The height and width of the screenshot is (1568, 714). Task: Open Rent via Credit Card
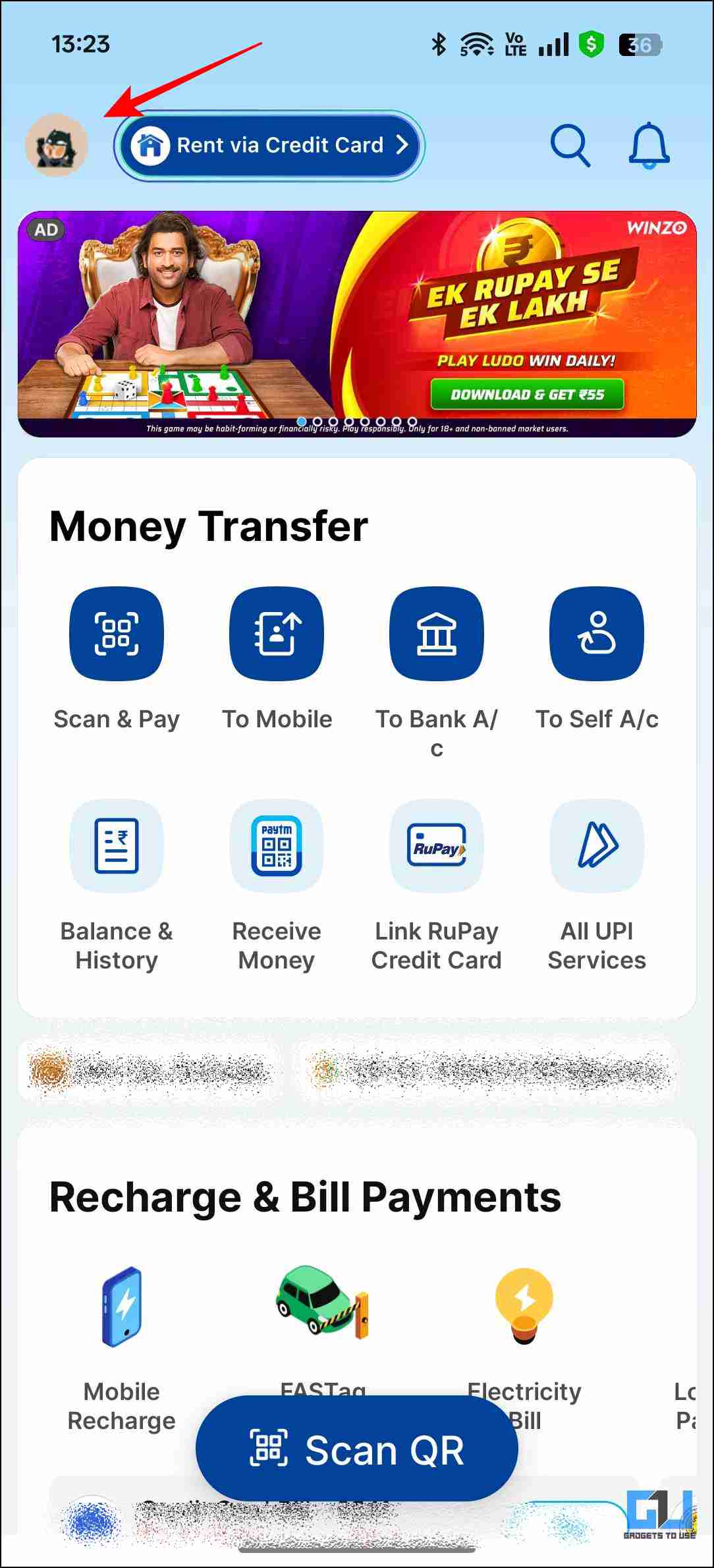[269, 145]
